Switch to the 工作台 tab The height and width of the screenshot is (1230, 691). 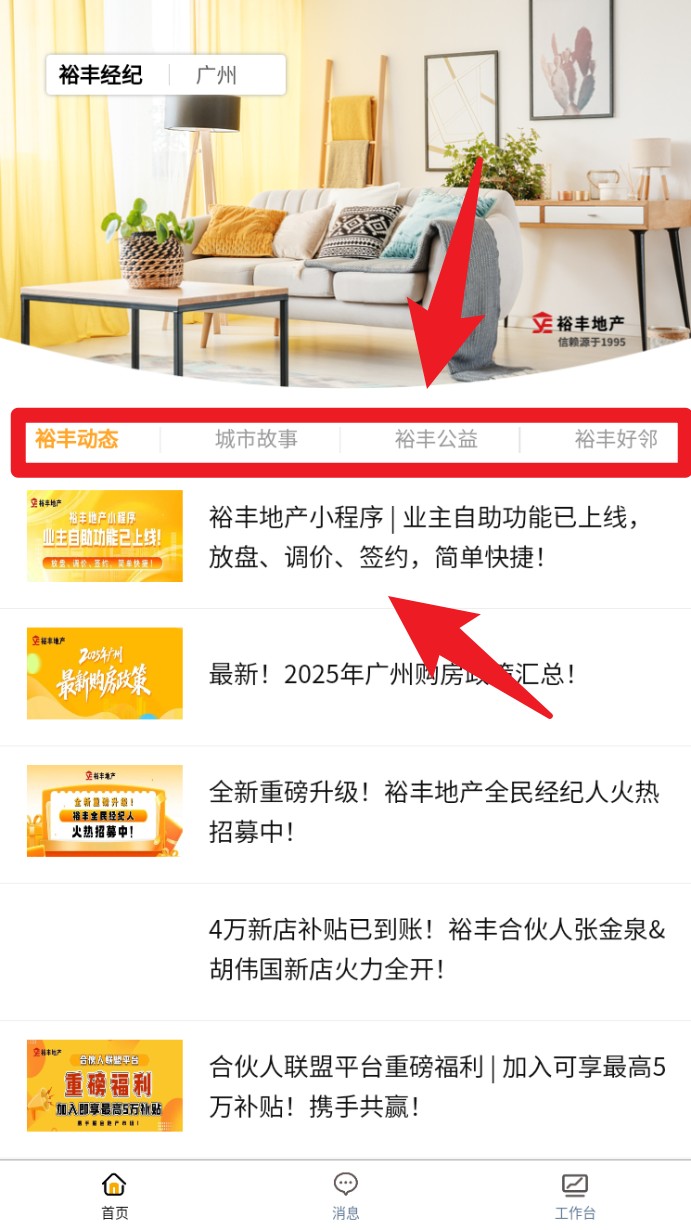(x=575, y=1196)
